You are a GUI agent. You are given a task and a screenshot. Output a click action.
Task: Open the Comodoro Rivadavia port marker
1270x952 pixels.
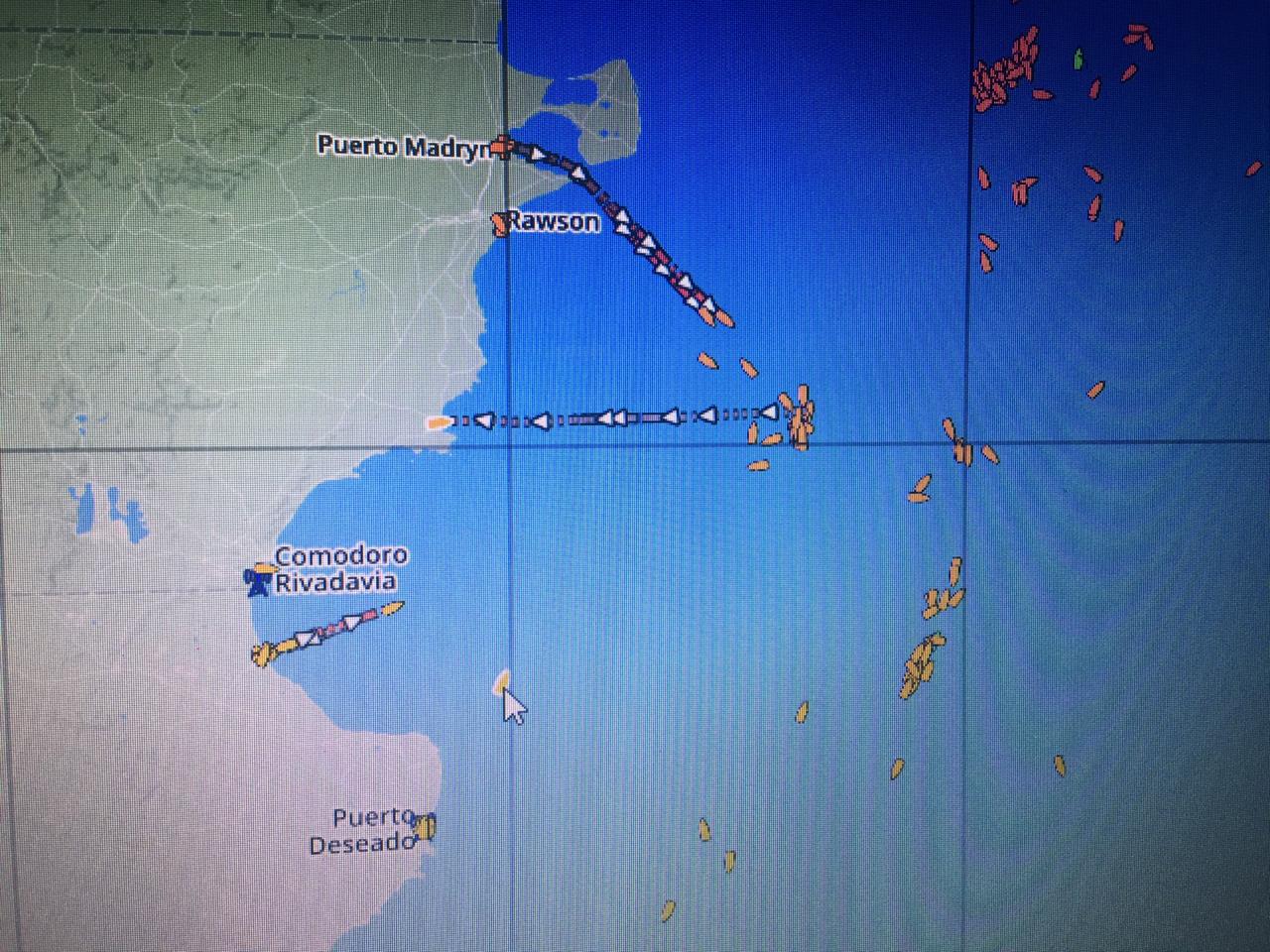click(259, 580)
